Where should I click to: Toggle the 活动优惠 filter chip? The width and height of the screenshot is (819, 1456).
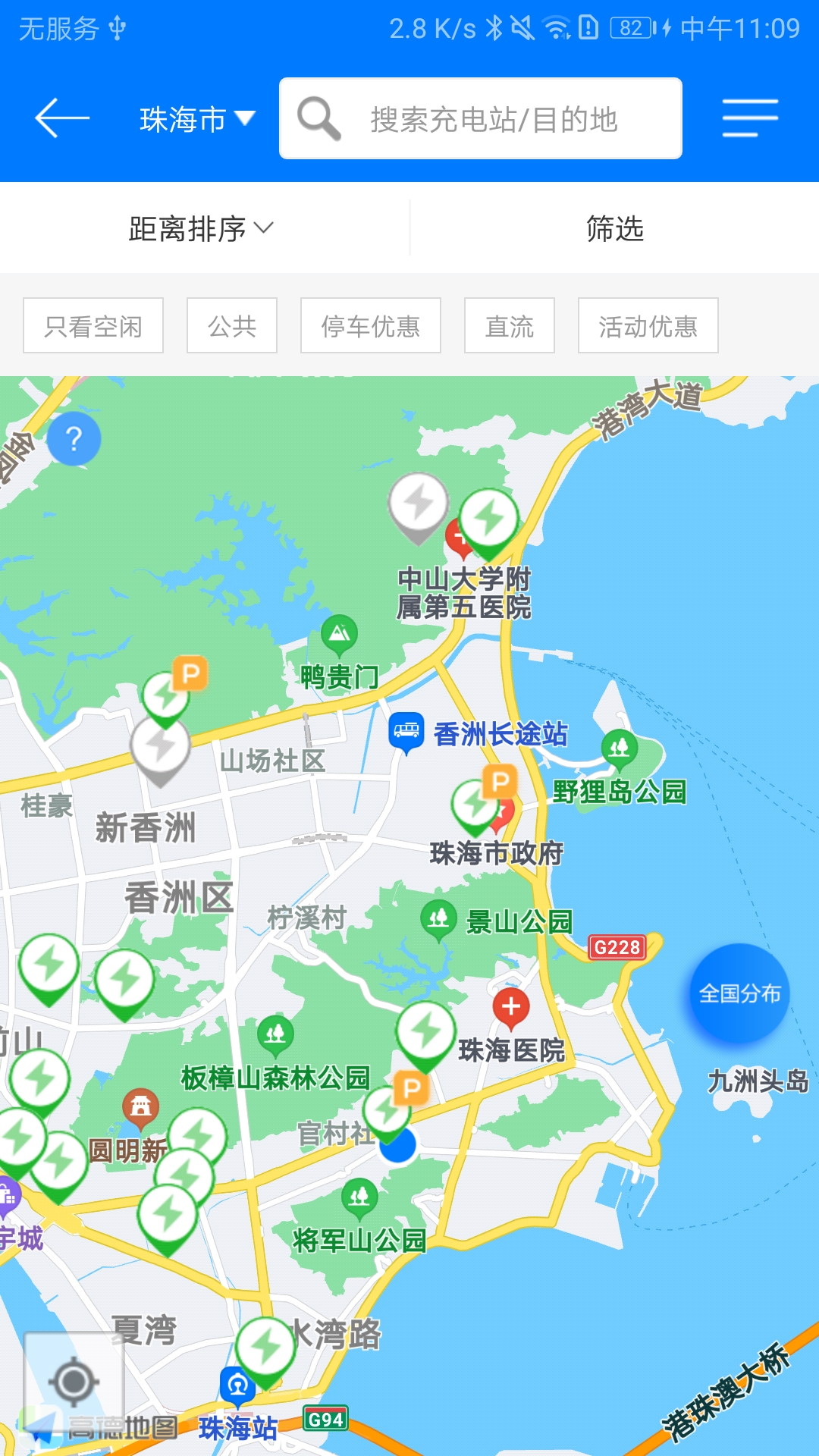click(646, 325)
